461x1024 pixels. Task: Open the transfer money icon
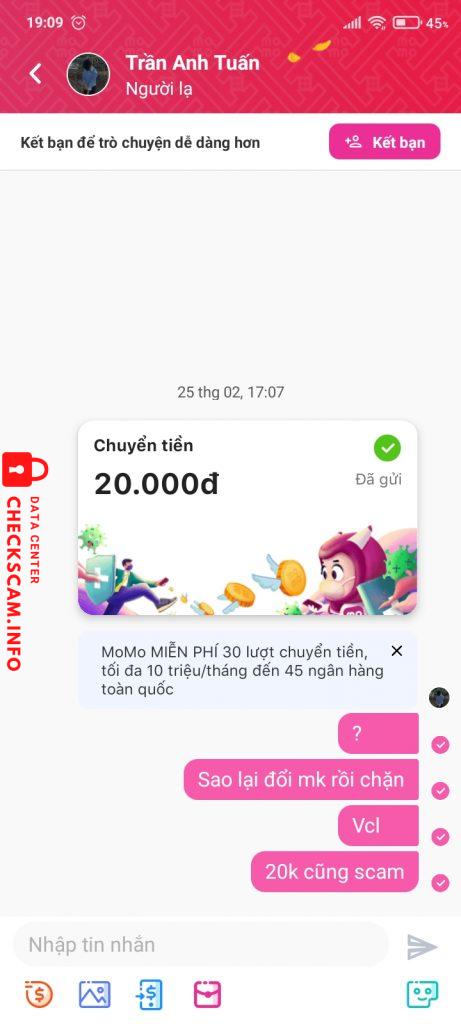coord(150,995)
